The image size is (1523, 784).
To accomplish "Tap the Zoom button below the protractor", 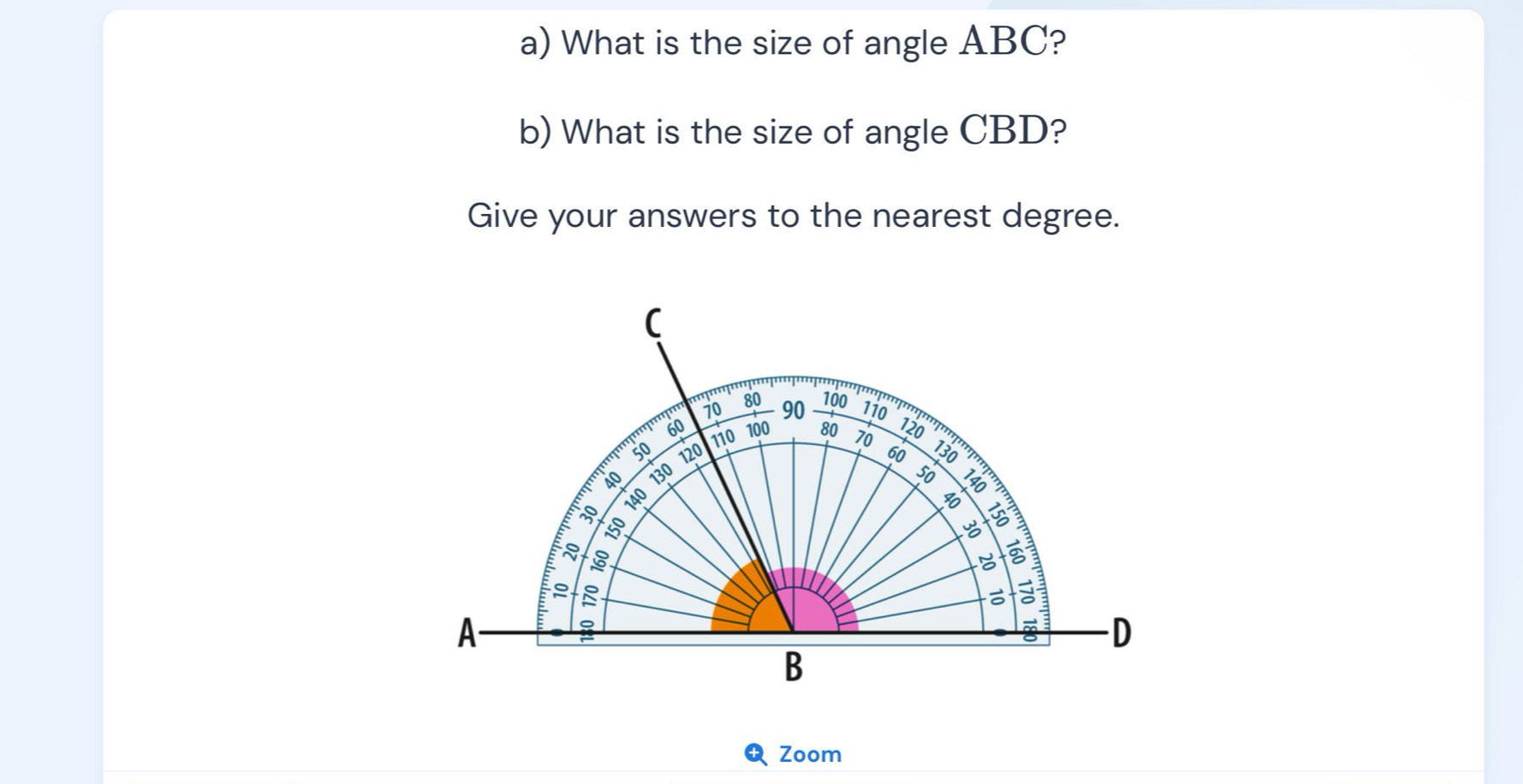I will pos(794,754).
